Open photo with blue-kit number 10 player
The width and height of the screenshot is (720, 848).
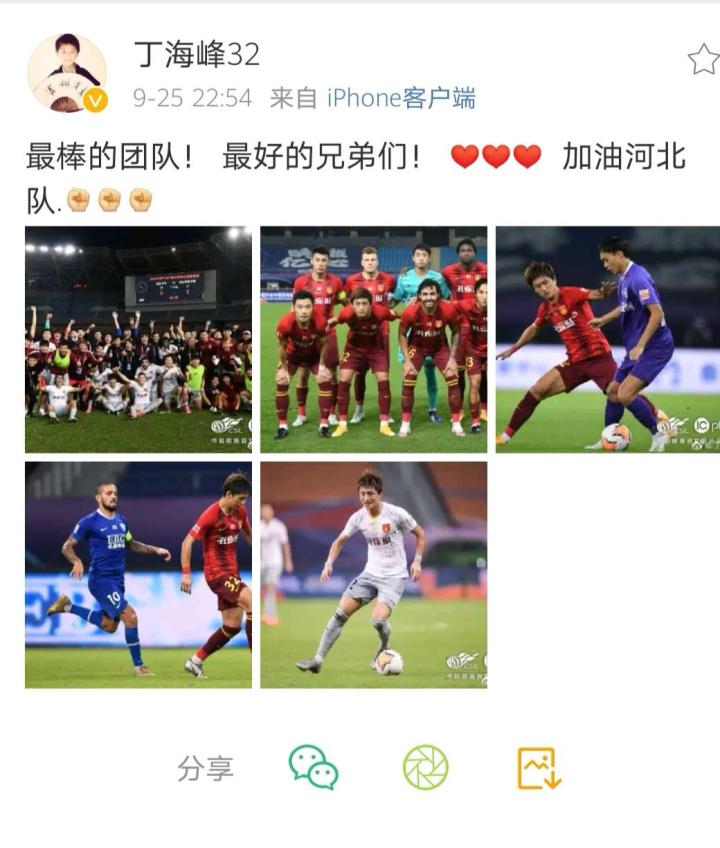pyautogui.click(x=138, y=574)
